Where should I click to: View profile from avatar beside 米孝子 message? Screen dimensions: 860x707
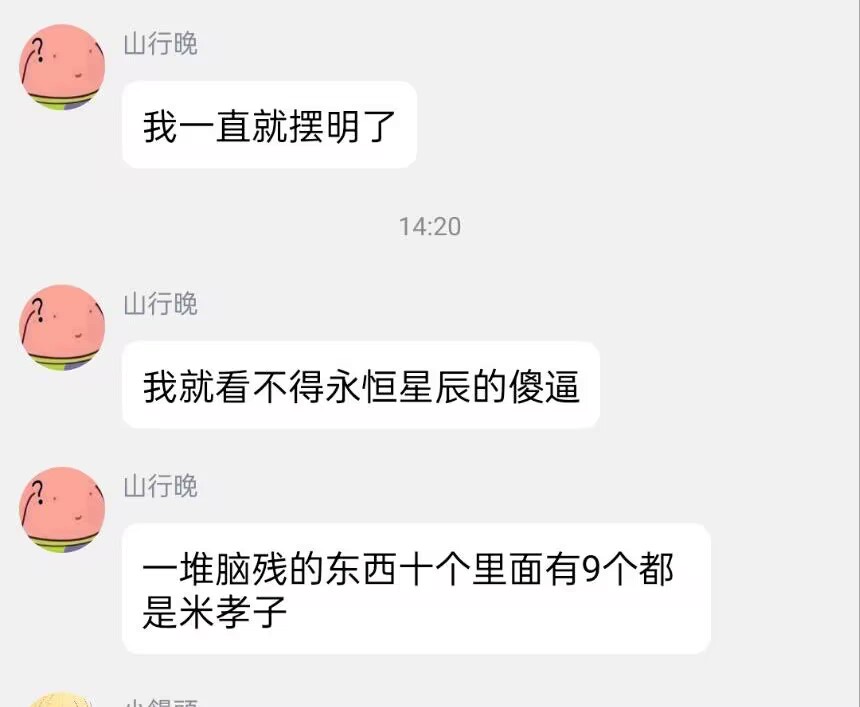coord(62,510)
